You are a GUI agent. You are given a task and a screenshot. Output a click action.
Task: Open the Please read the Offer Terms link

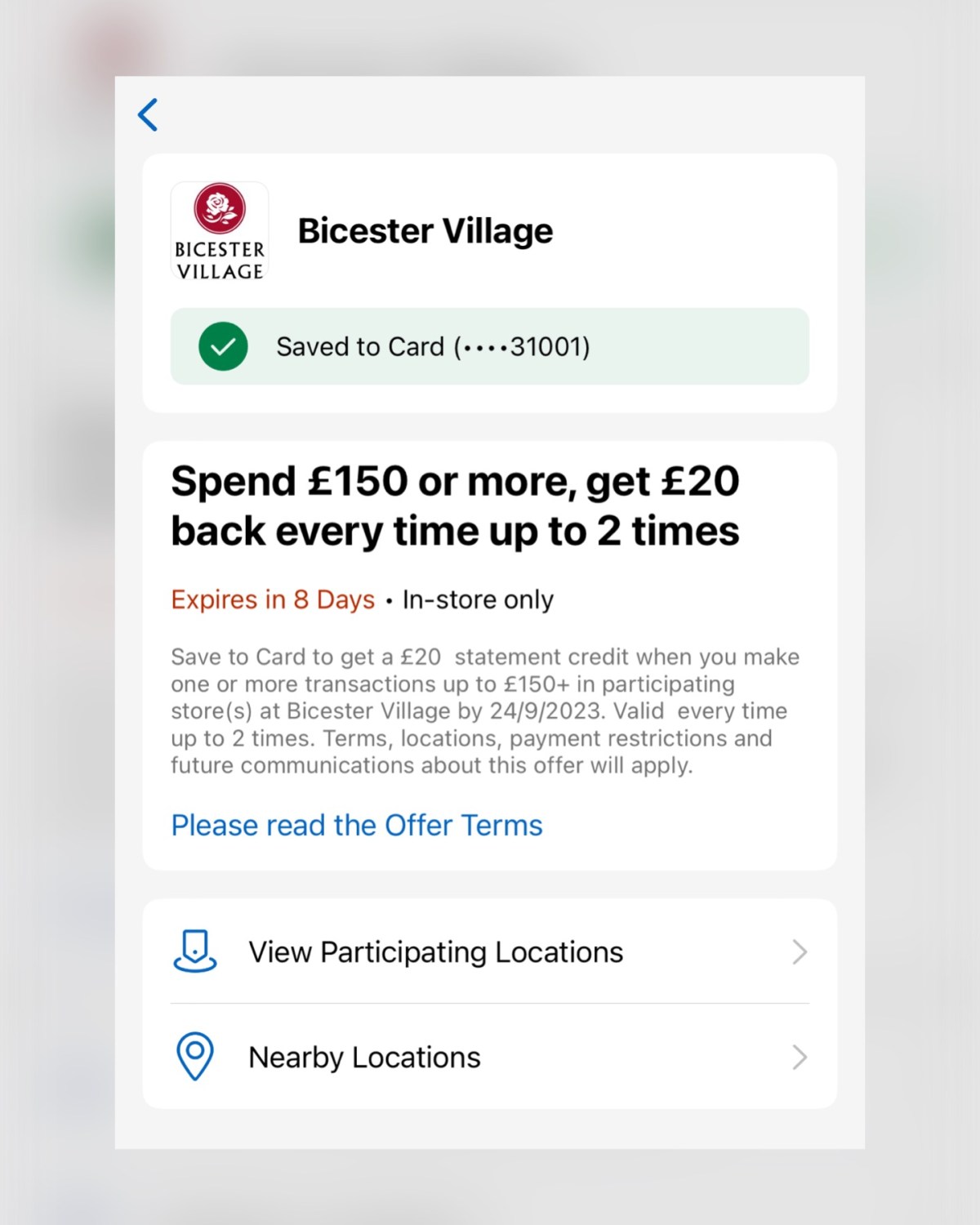[x=356, y=825]
